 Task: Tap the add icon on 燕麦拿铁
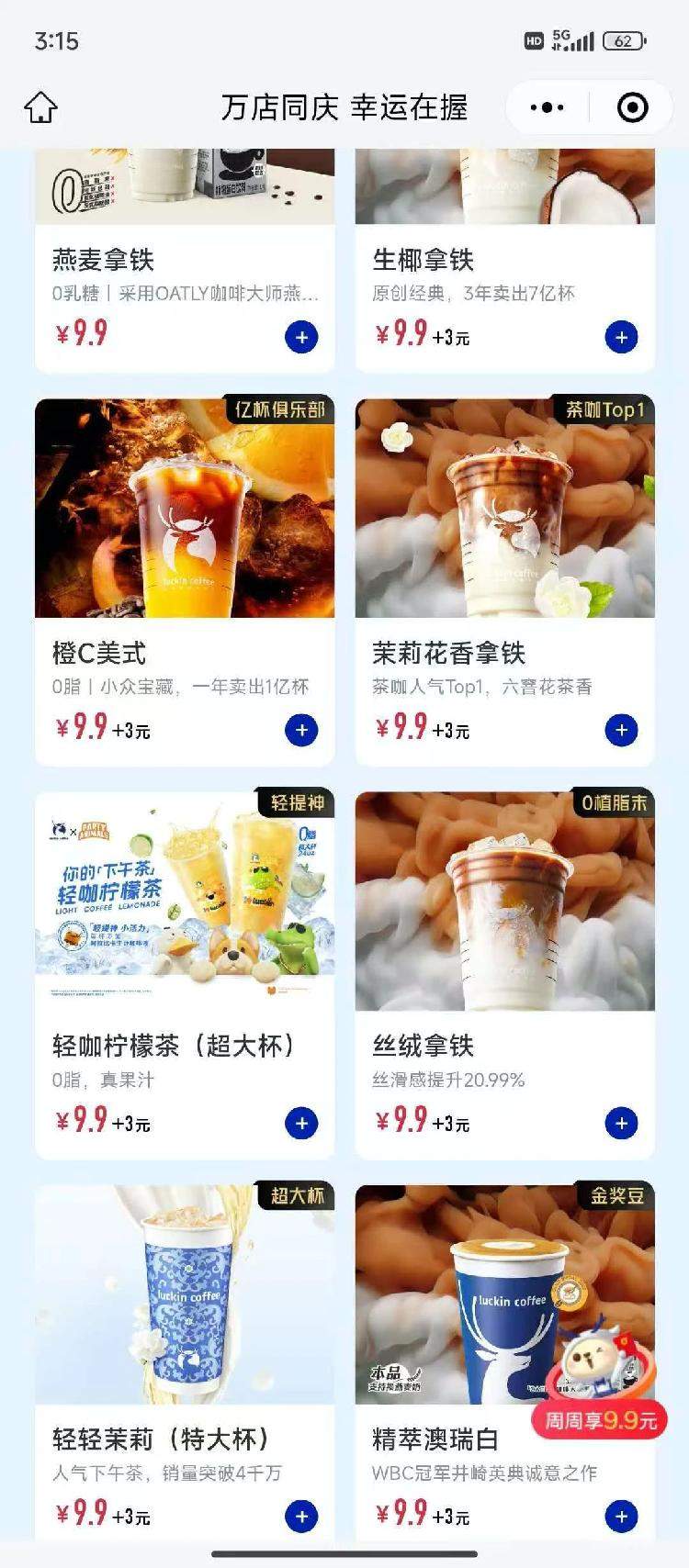[x=301, y=336]
